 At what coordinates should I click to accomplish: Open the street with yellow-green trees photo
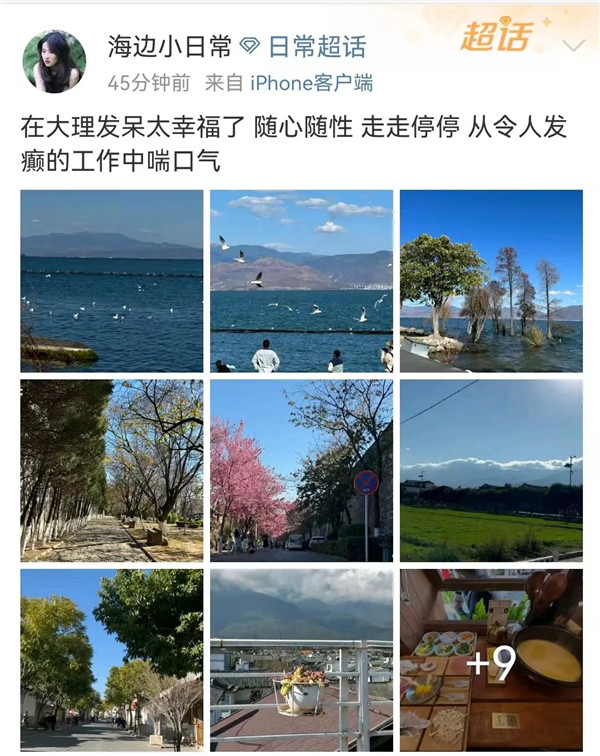(x=112, y=660)
